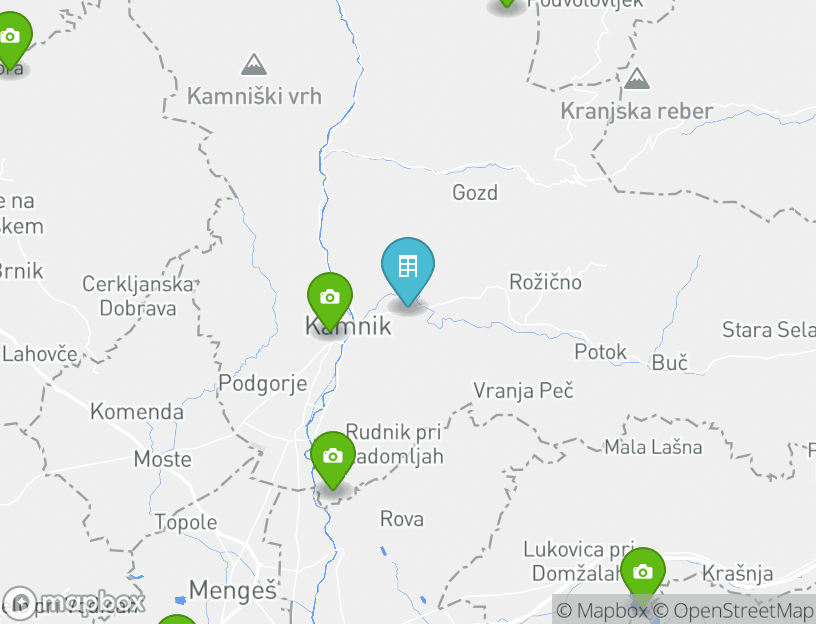The height and width of the screenshot is (624, 816).
Task: Tap the blue building marker near Kamnik
Action: (408, 268)
